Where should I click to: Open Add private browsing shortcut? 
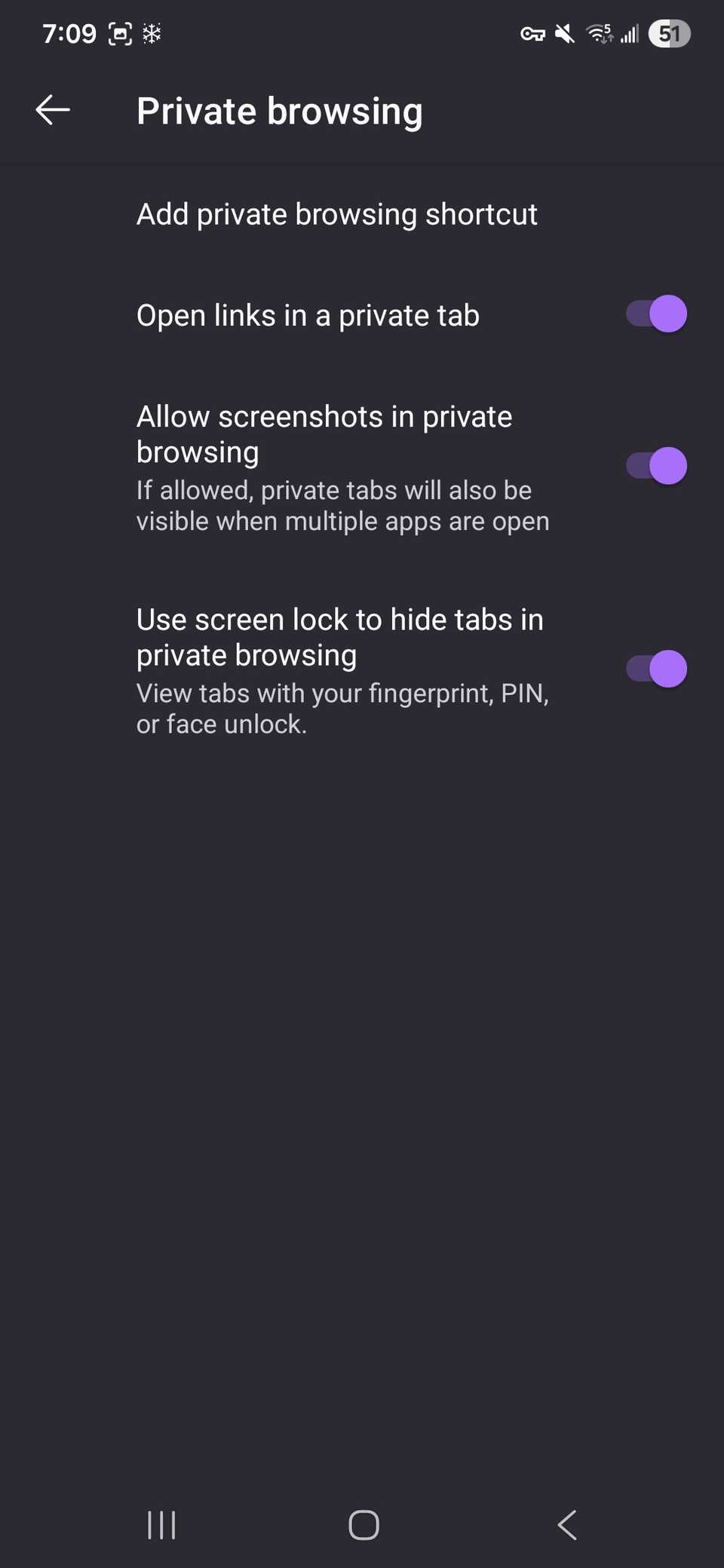tap(336, 215)
